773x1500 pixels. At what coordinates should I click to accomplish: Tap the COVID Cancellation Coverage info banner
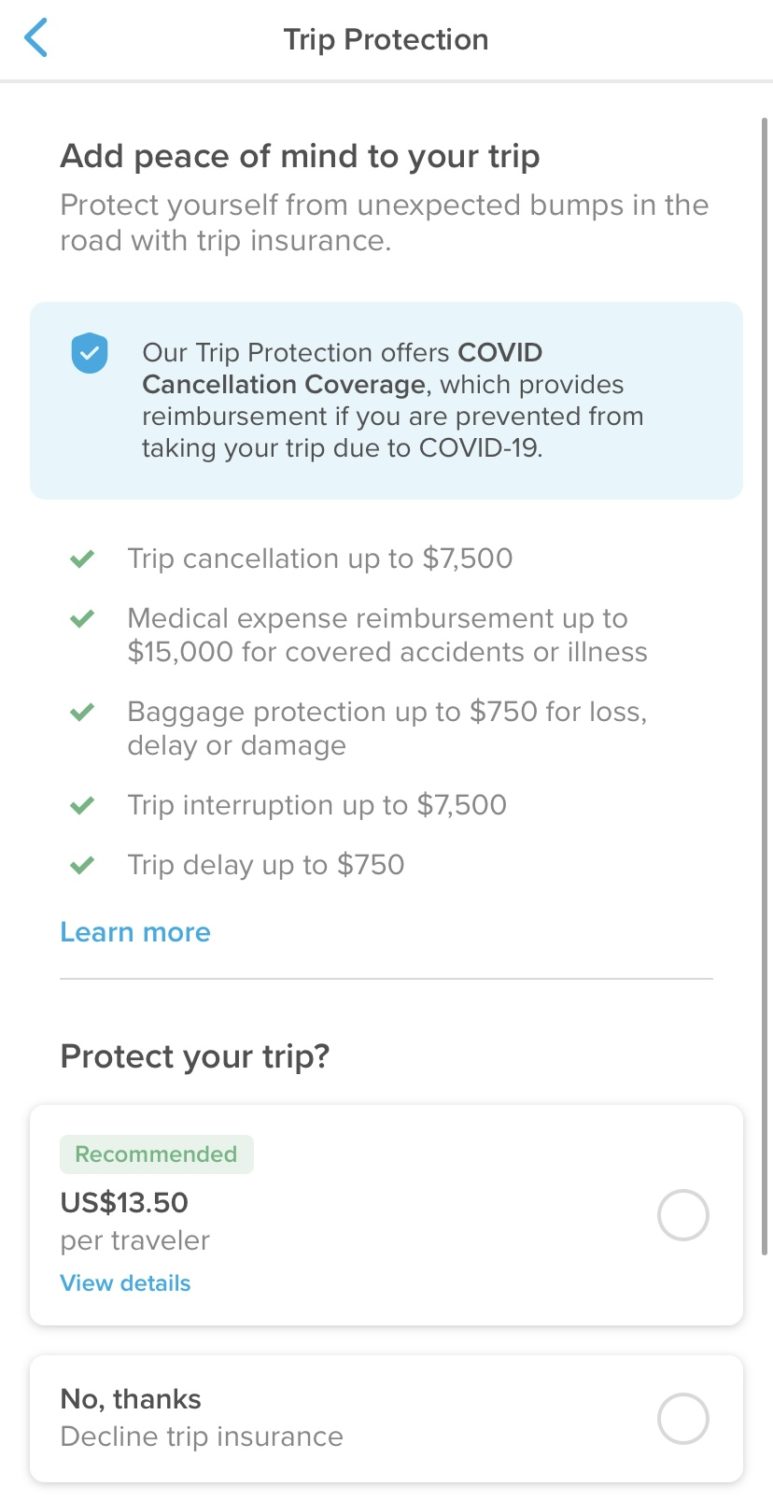pyautogui.click(x=386, y=399)
